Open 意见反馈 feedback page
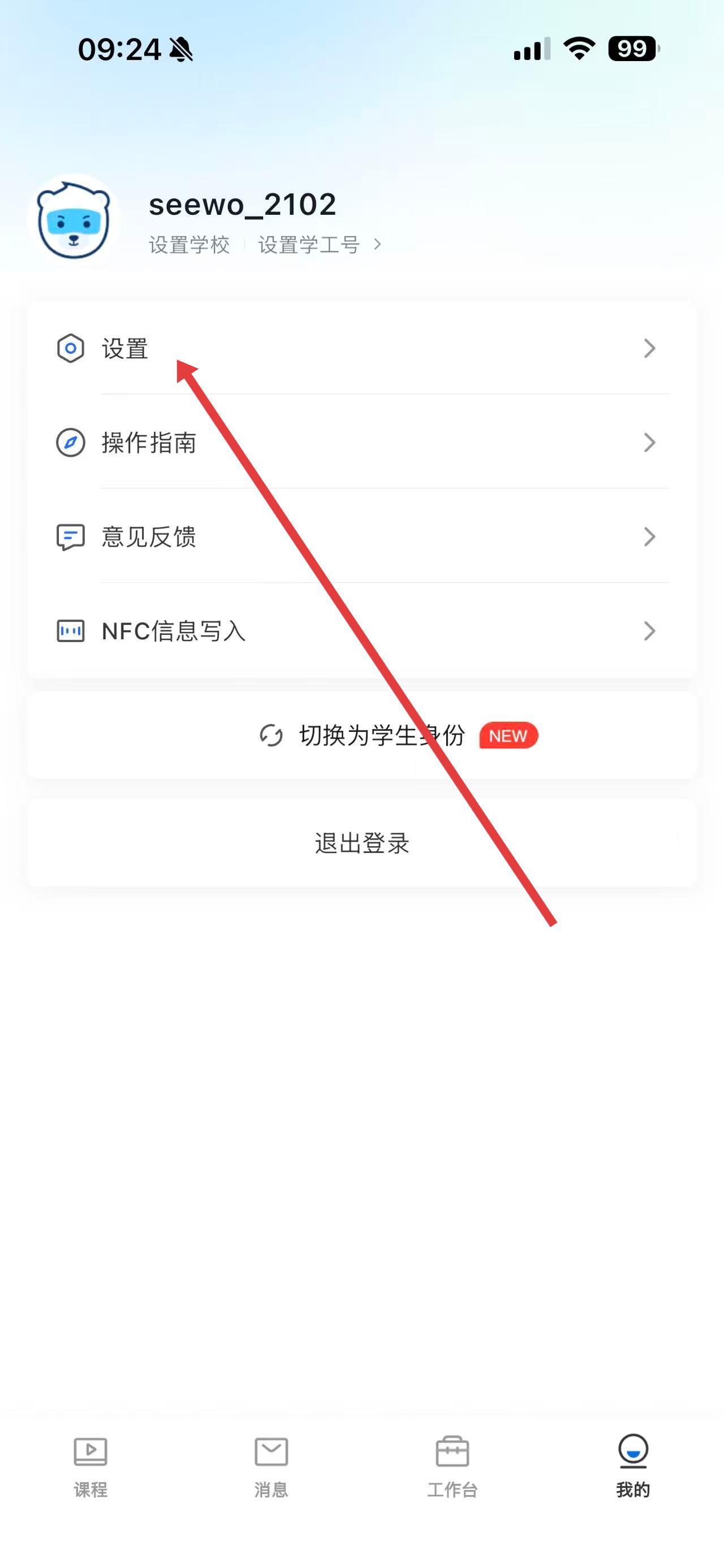Screen dimensions: 724x1568 (361, 537)
